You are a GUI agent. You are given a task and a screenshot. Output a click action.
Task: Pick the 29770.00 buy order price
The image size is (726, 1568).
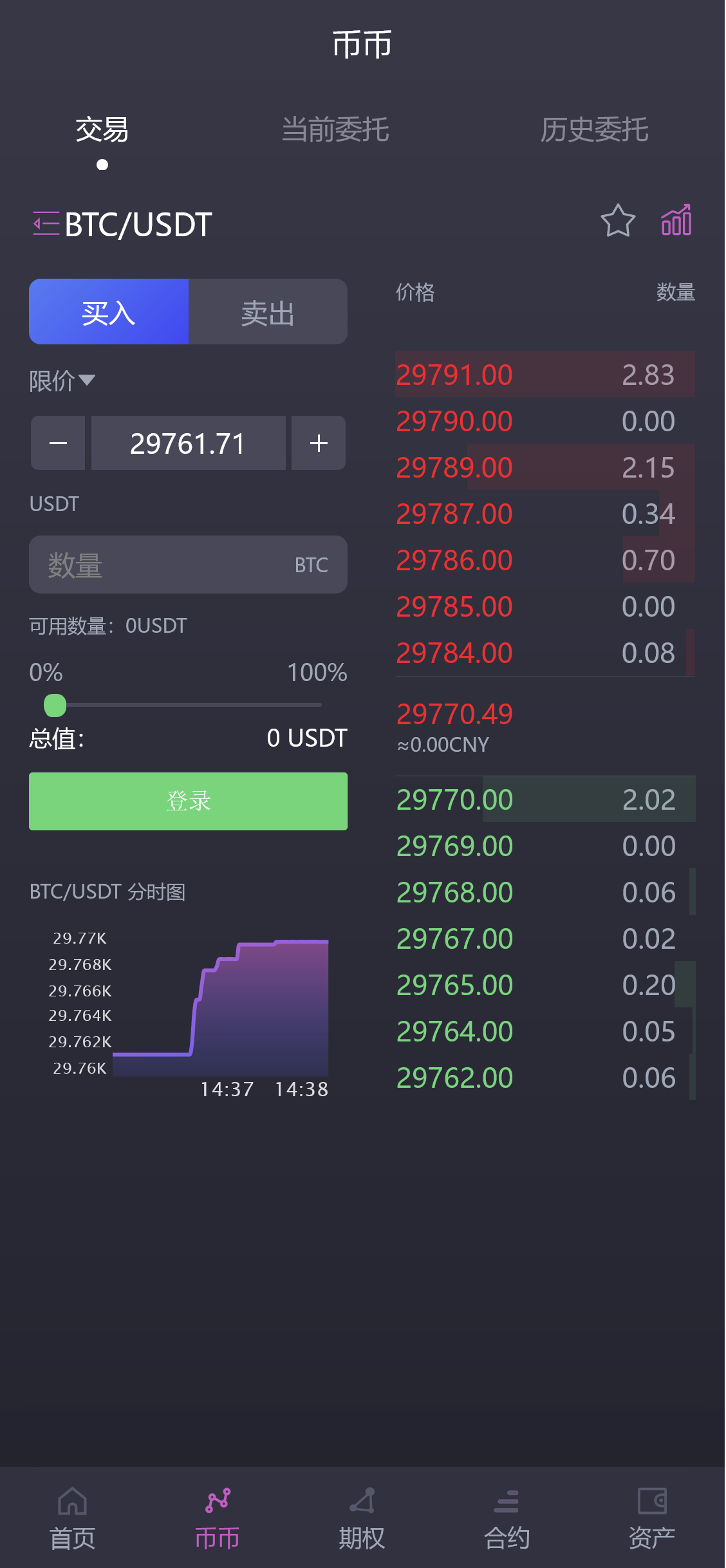pos(454,799)
